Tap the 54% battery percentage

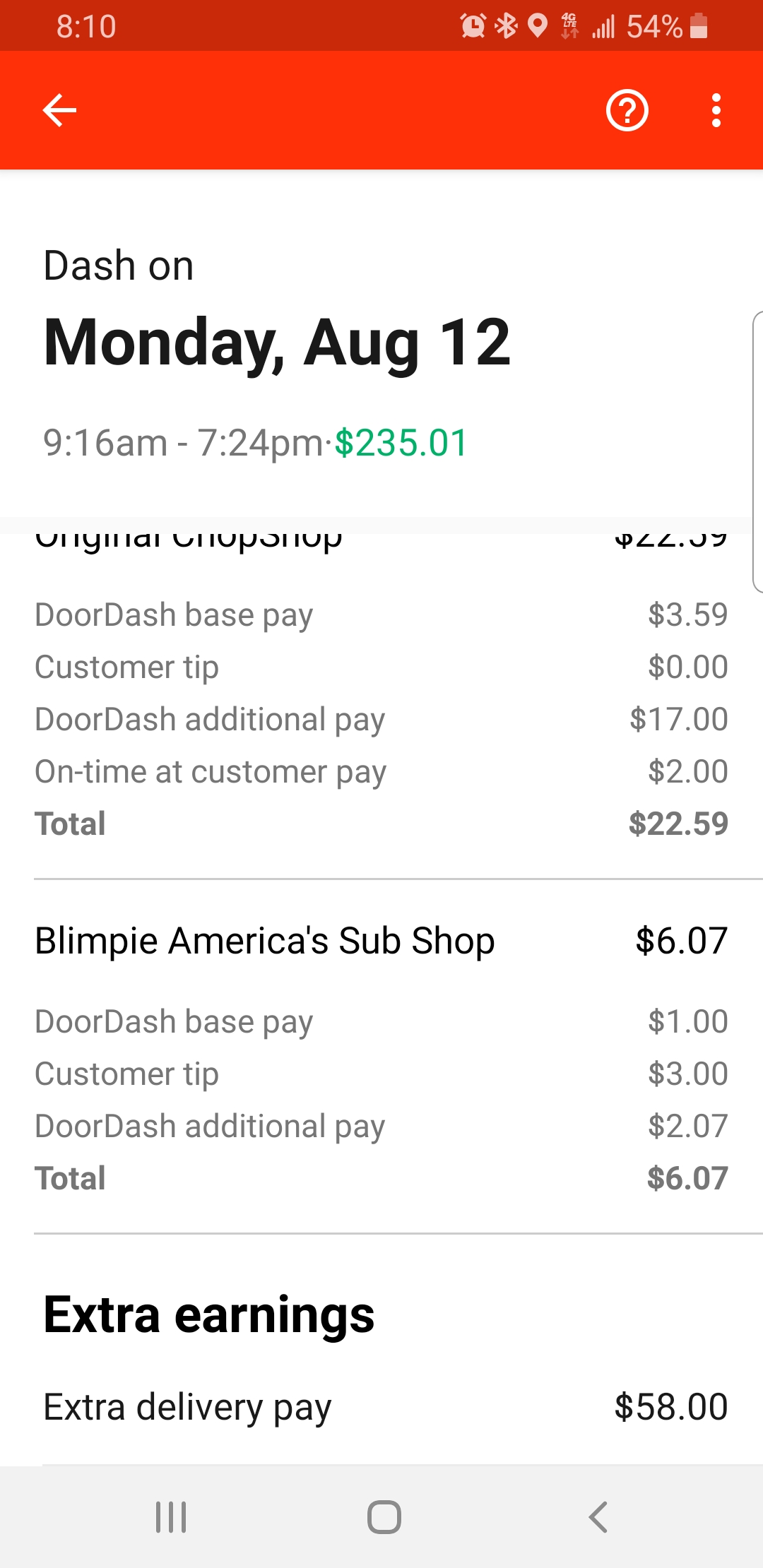coord(653,25)
